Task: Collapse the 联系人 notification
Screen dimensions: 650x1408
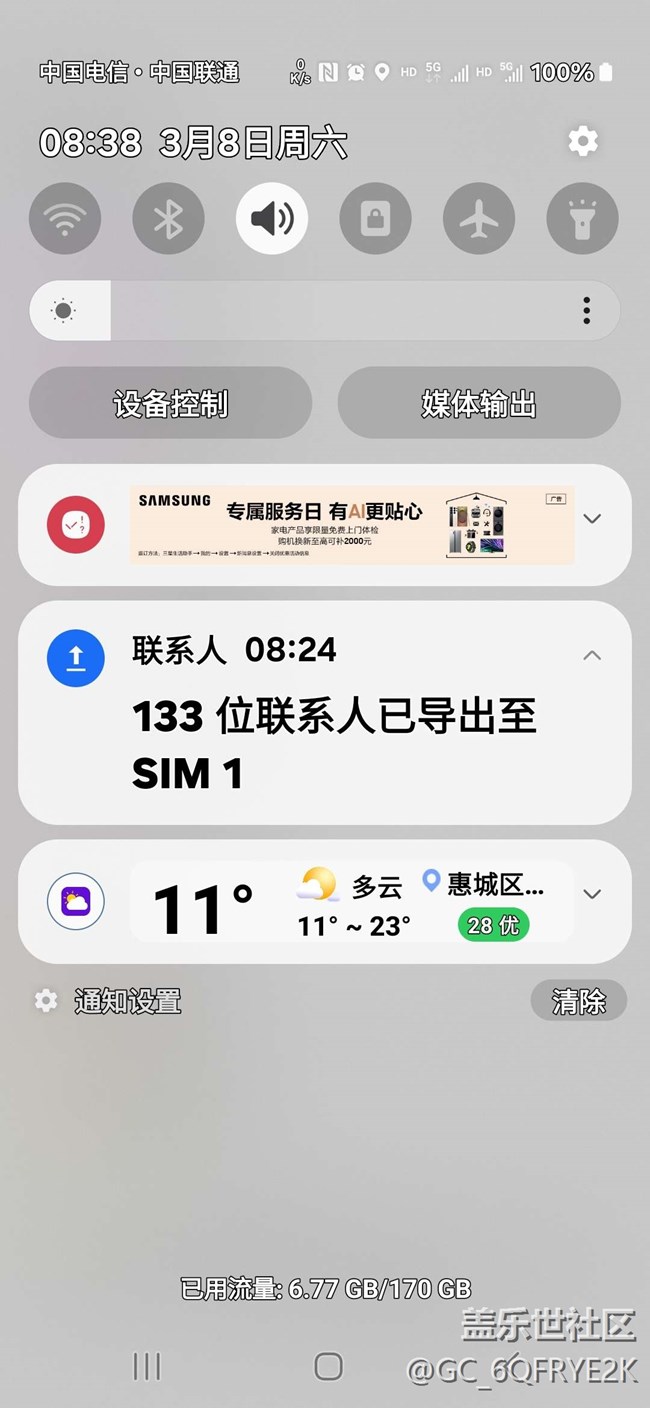Action: coord(592,655)
